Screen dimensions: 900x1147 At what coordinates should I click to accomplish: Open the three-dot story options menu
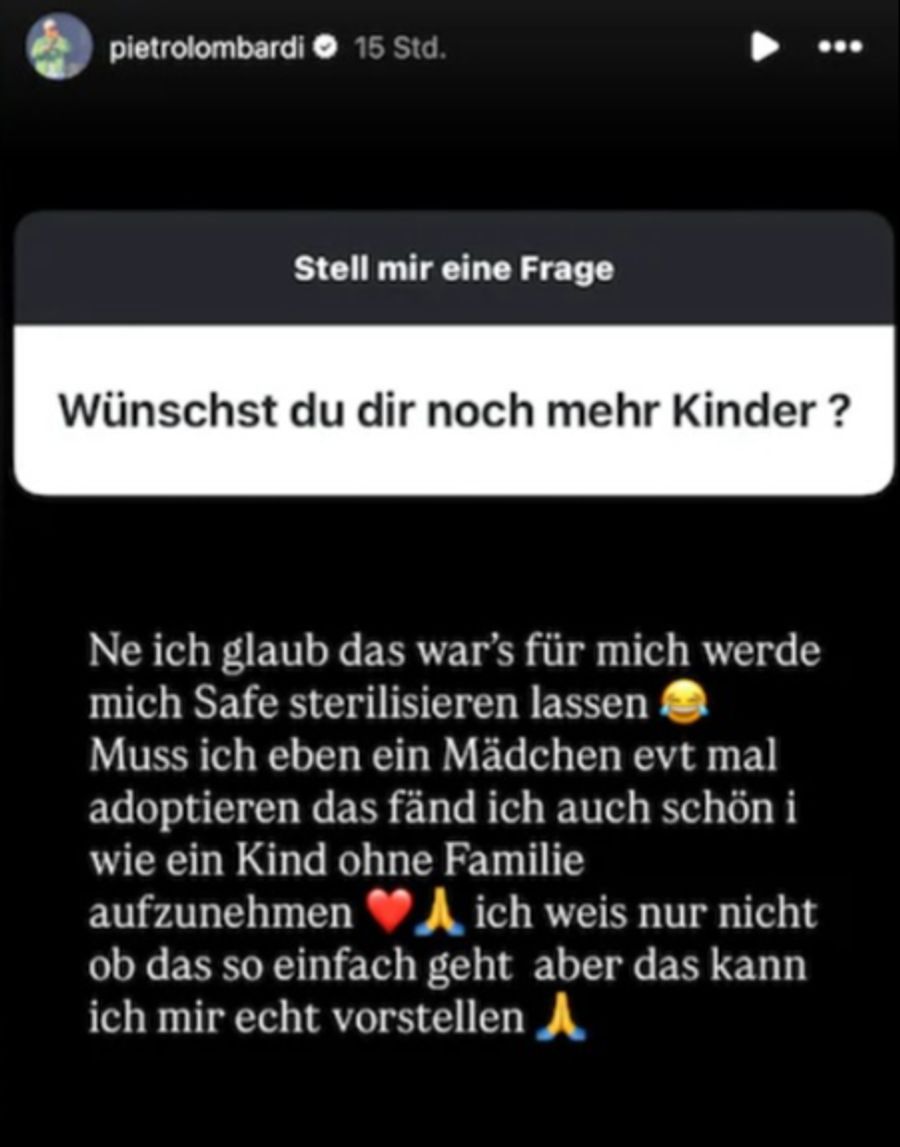[x=840, y=48]
